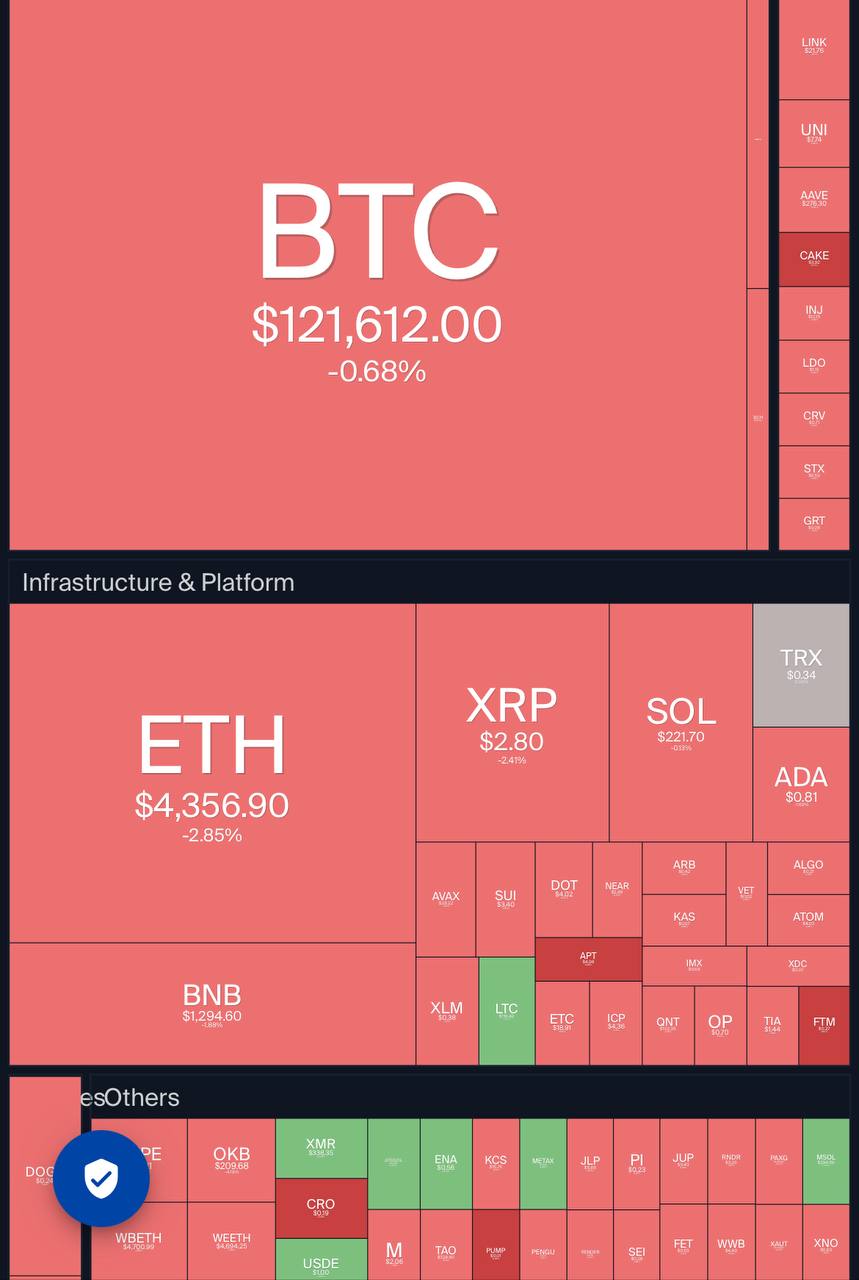Open the dark red CAKE tile
The image size is (859, 1280).
[x=814, y=259]
